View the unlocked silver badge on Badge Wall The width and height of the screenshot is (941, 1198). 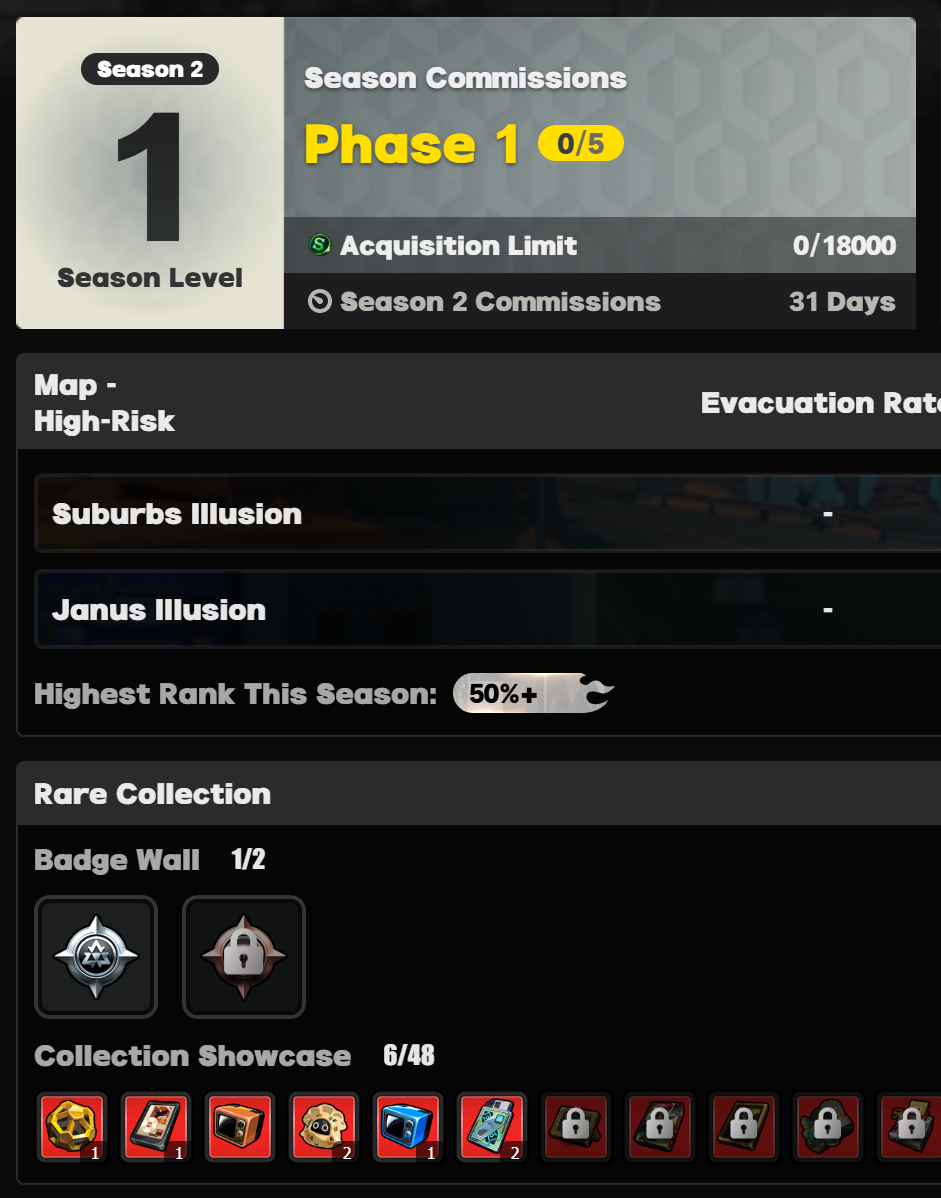96,957
